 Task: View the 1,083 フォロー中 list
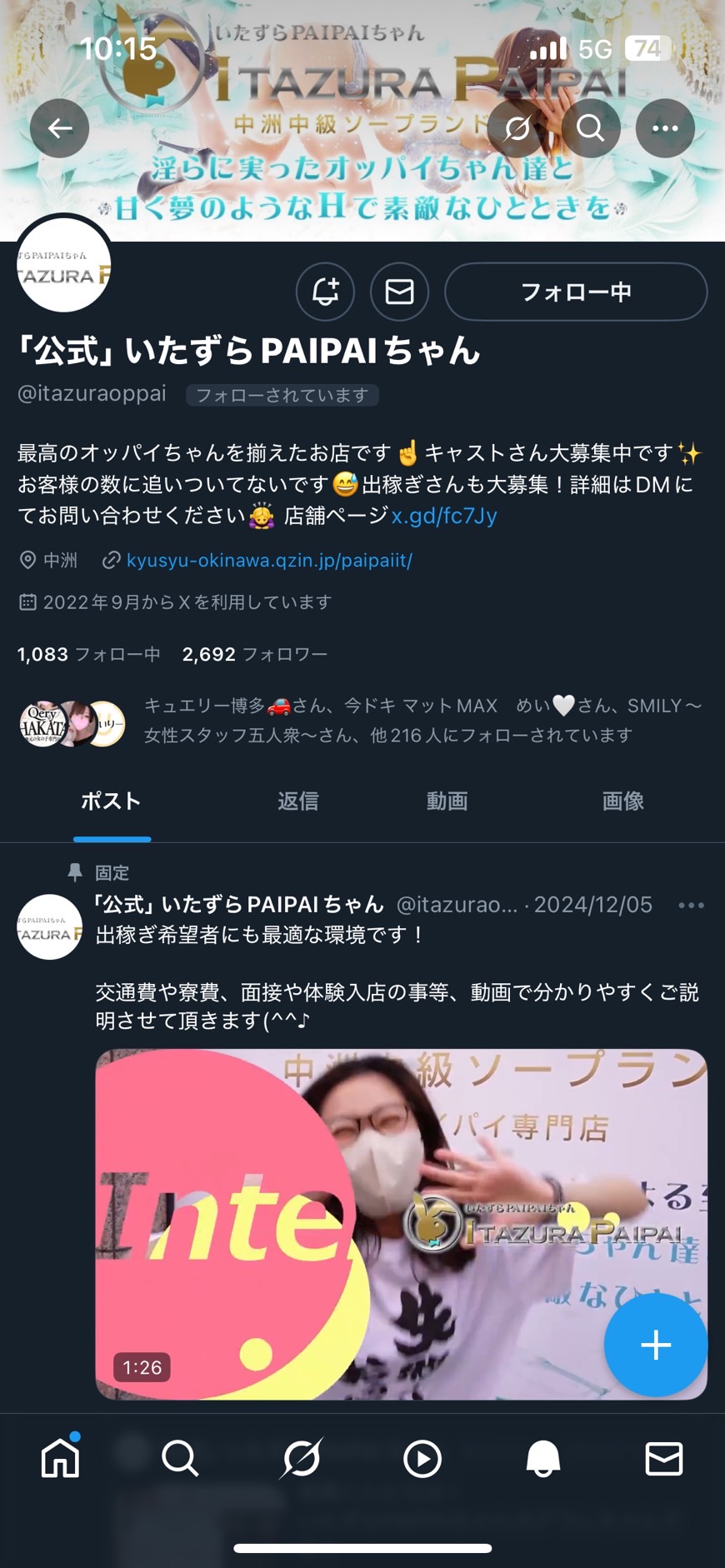click(x=88, y=655)
